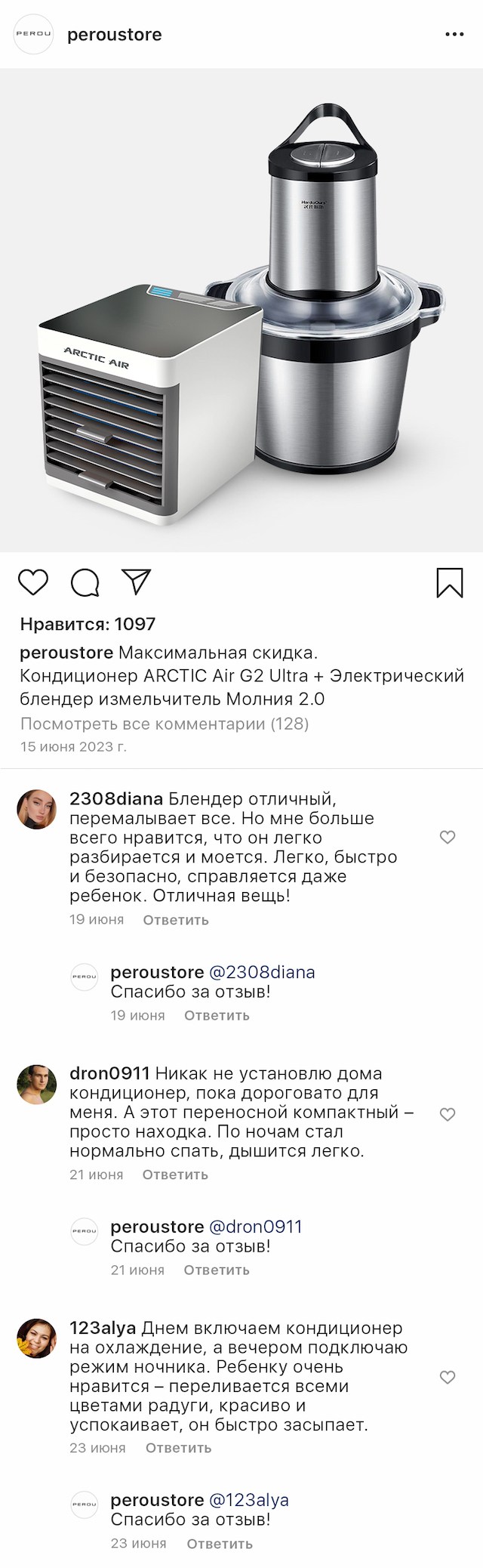Save the post with the bookmark icon
The height and width of the screenshot is (1568, 483).
tap(450, 582)
